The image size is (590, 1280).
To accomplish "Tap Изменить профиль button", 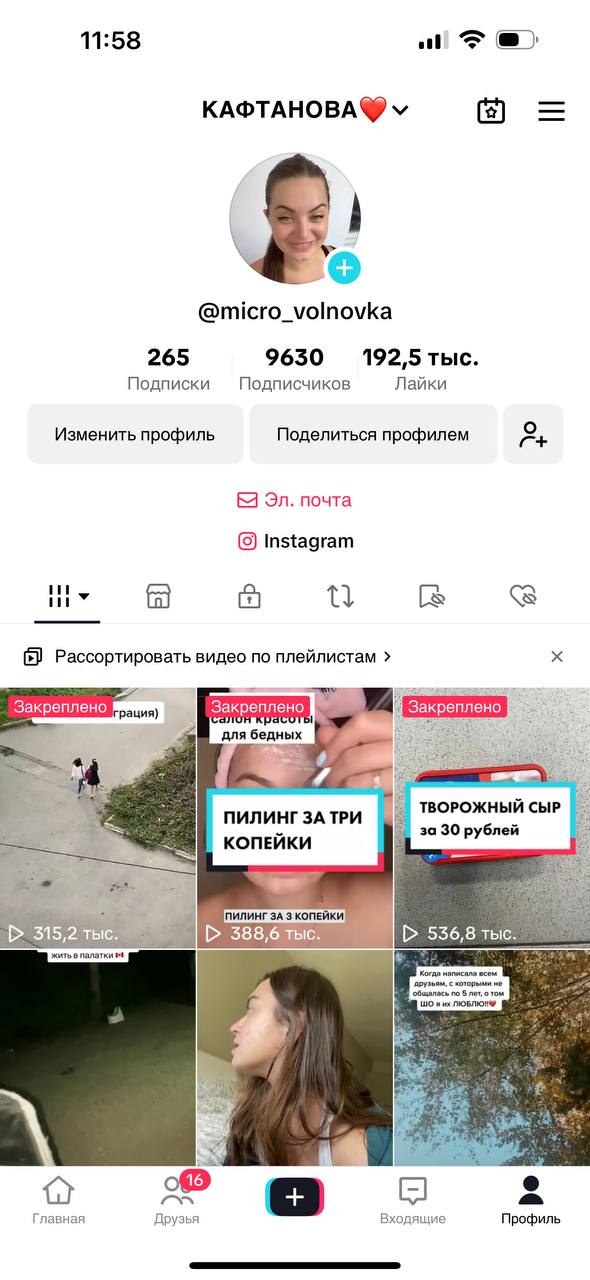I will coord(135,434).
